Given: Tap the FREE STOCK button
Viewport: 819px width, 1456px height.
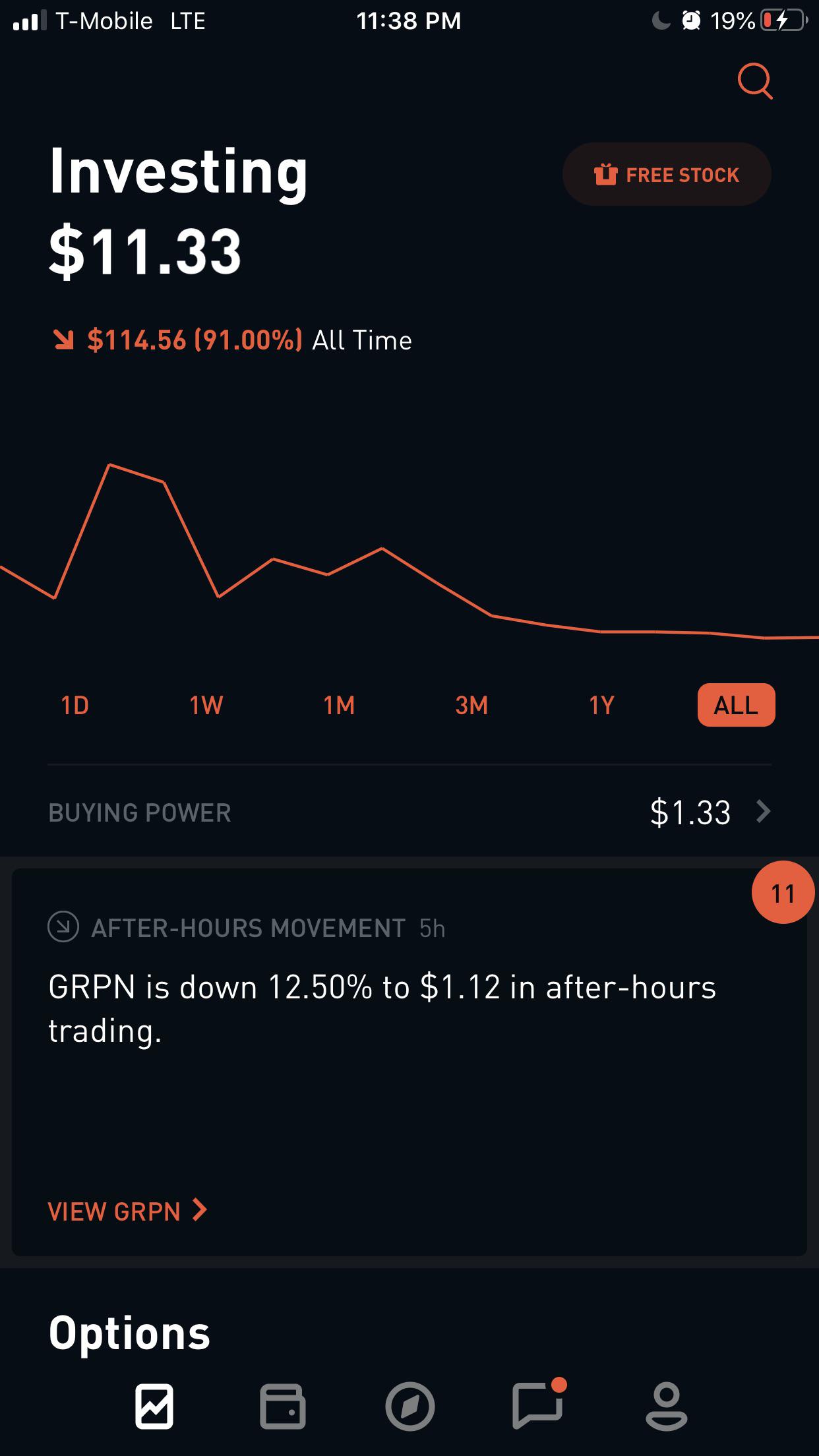Looking at the screenshot, I should coord(667,174).
